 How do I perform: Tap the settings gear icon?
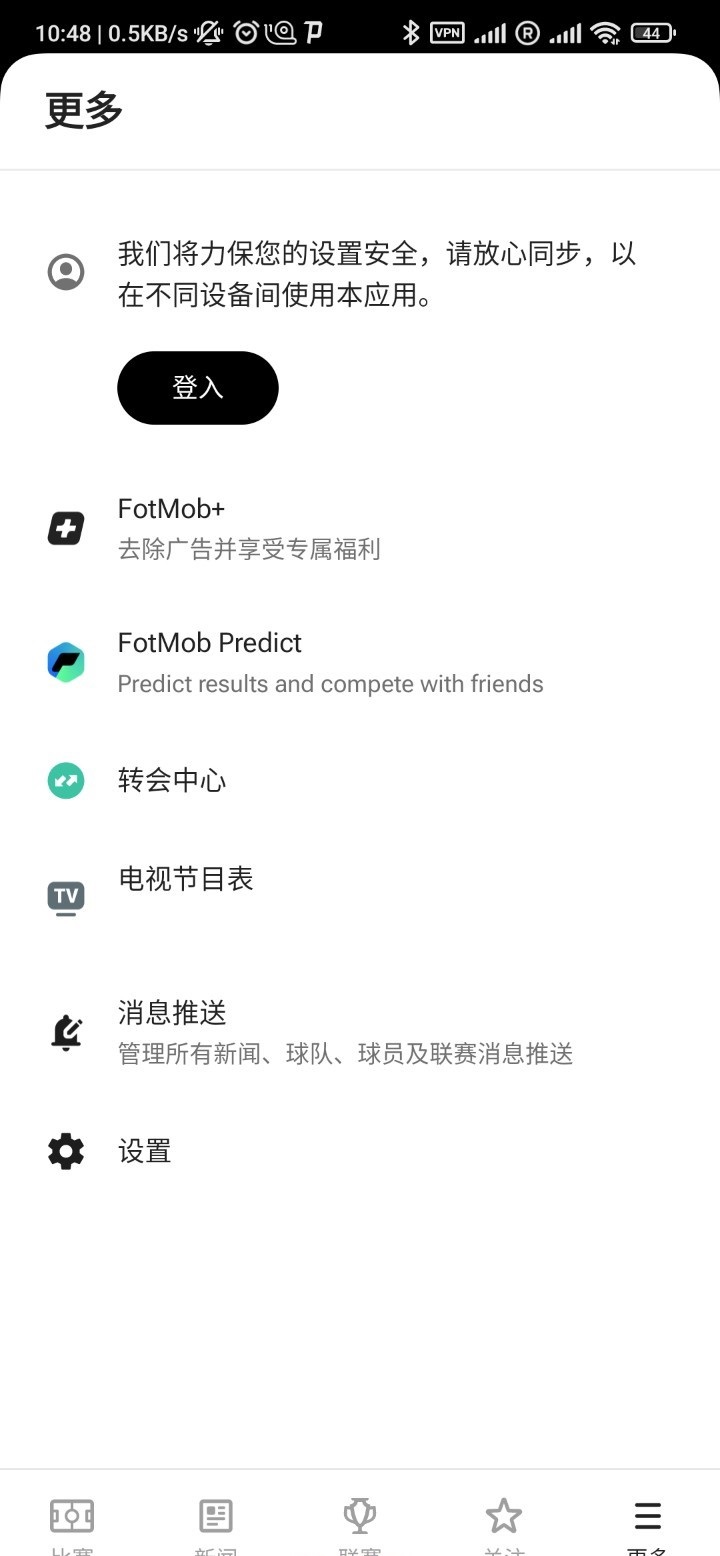[x=65, y=1150]
